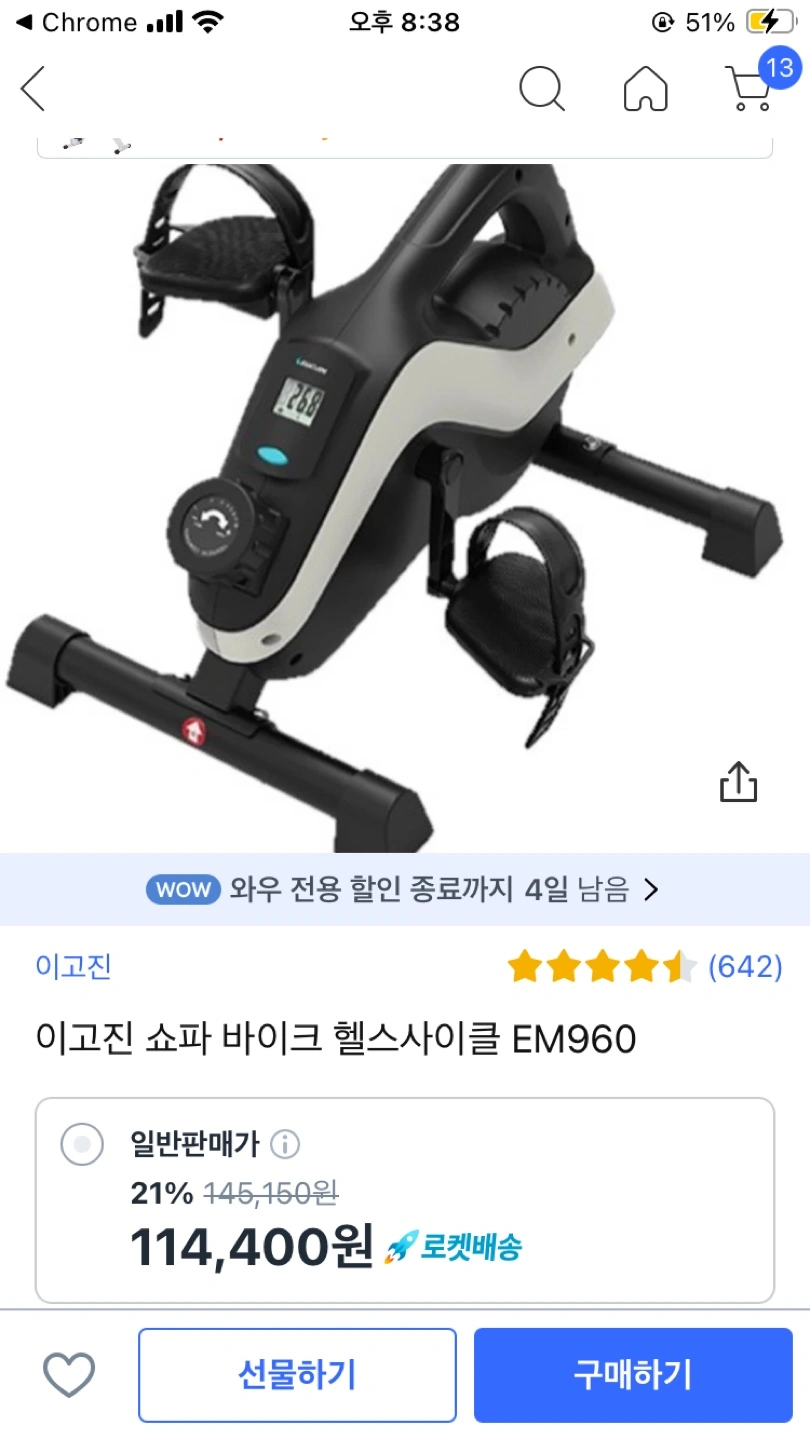
Task: Open the 642 reviews link
Action: [747, 966]
